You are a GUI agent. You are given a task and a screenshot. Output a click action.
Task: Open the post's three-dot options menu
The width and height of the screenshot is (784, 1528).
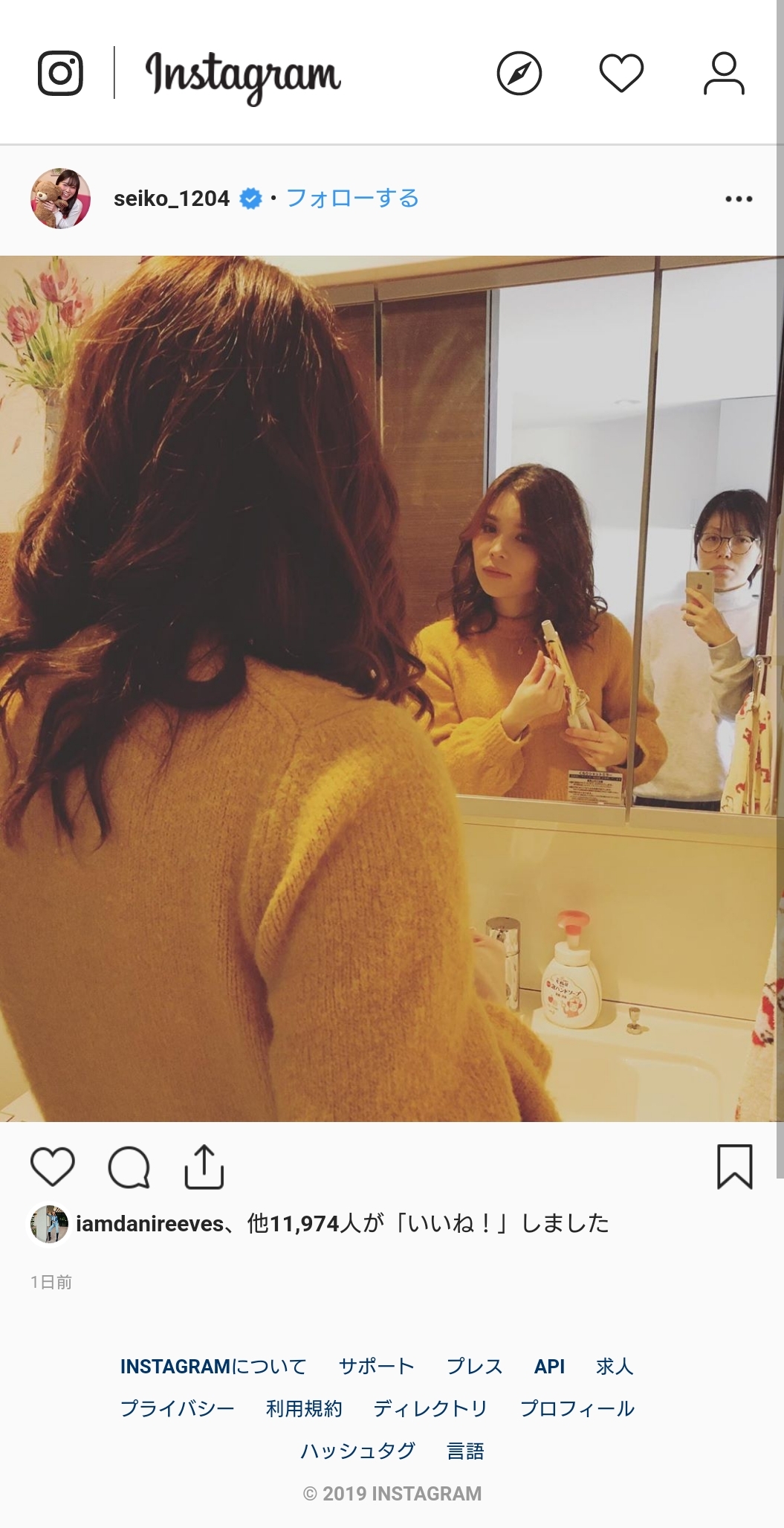(739, 199)
